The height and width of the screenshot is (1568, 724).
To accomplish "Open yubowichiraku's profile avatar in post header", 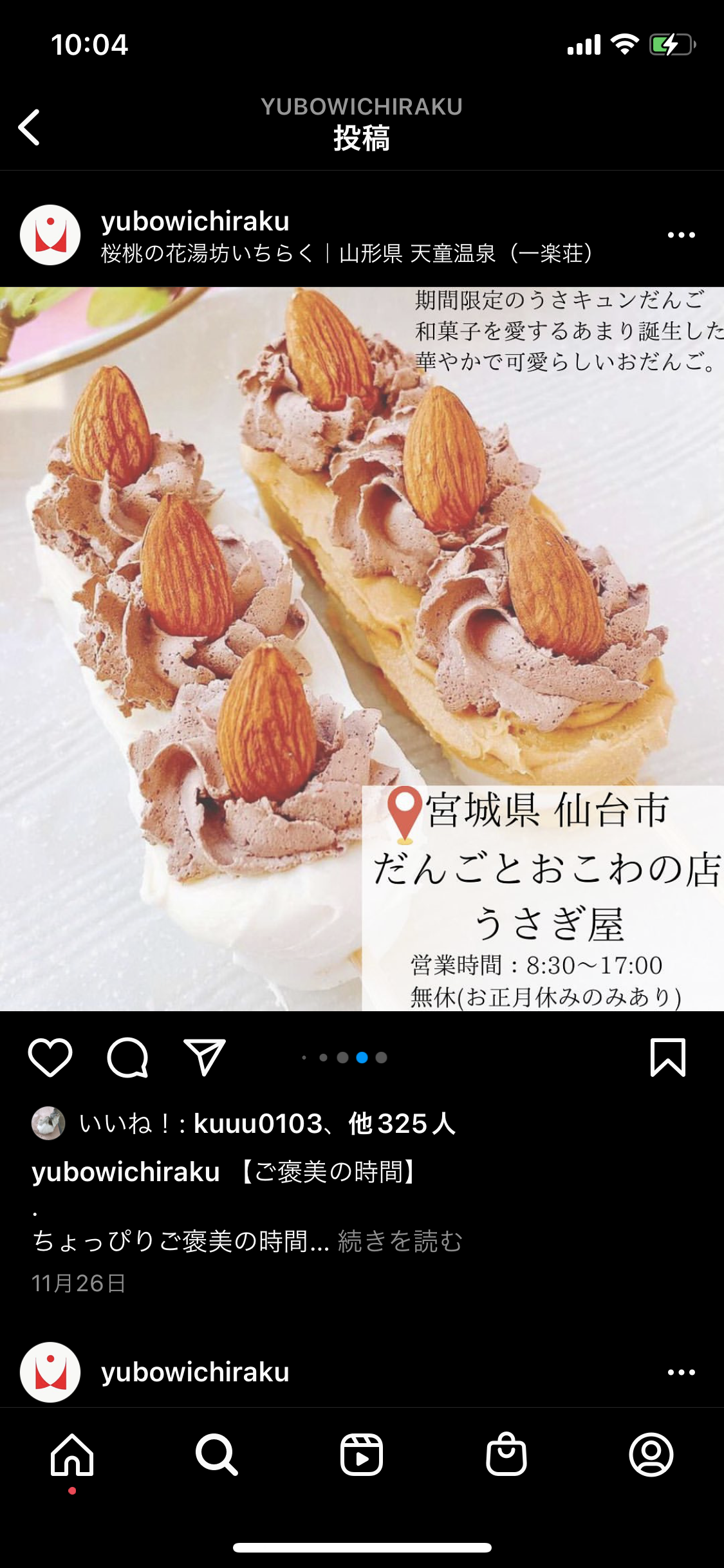I will point(50,235).
